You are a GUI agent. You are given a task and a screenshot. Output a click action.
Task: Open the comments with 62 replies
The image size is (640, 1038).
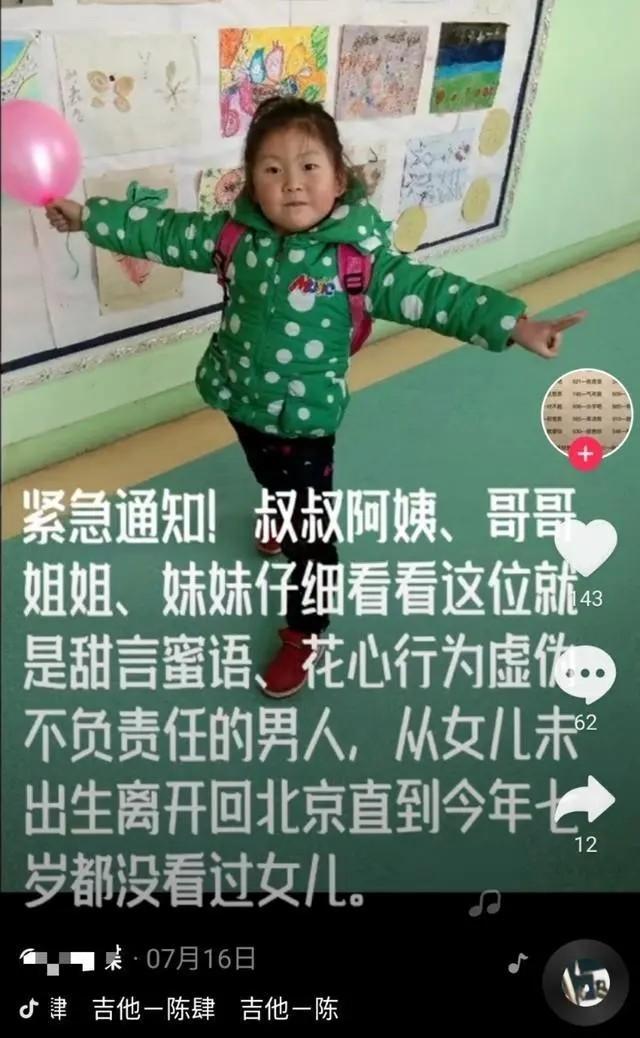(586, 673)
